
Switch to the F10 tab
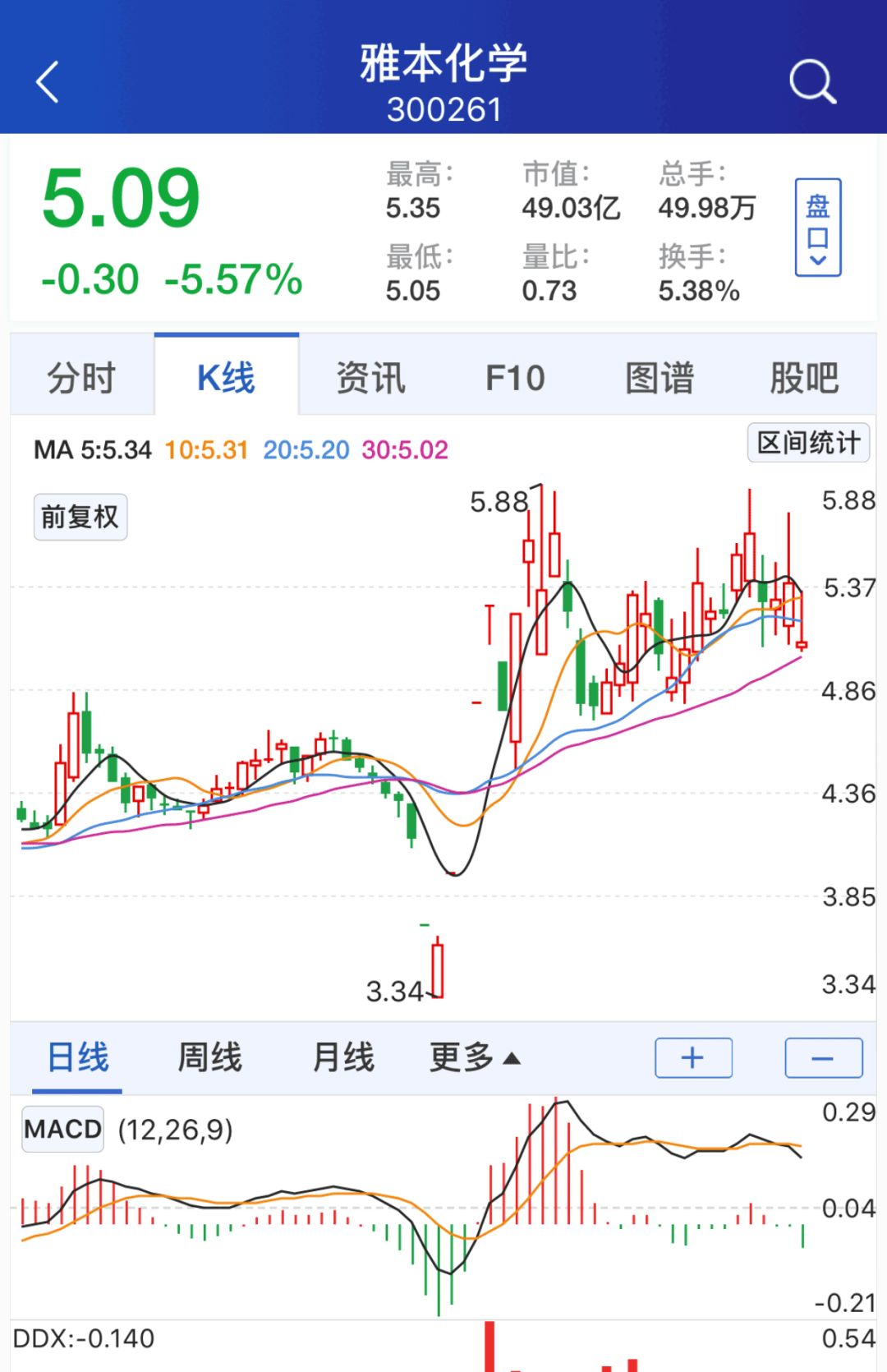pyautogui.click(x=515, y=378)
